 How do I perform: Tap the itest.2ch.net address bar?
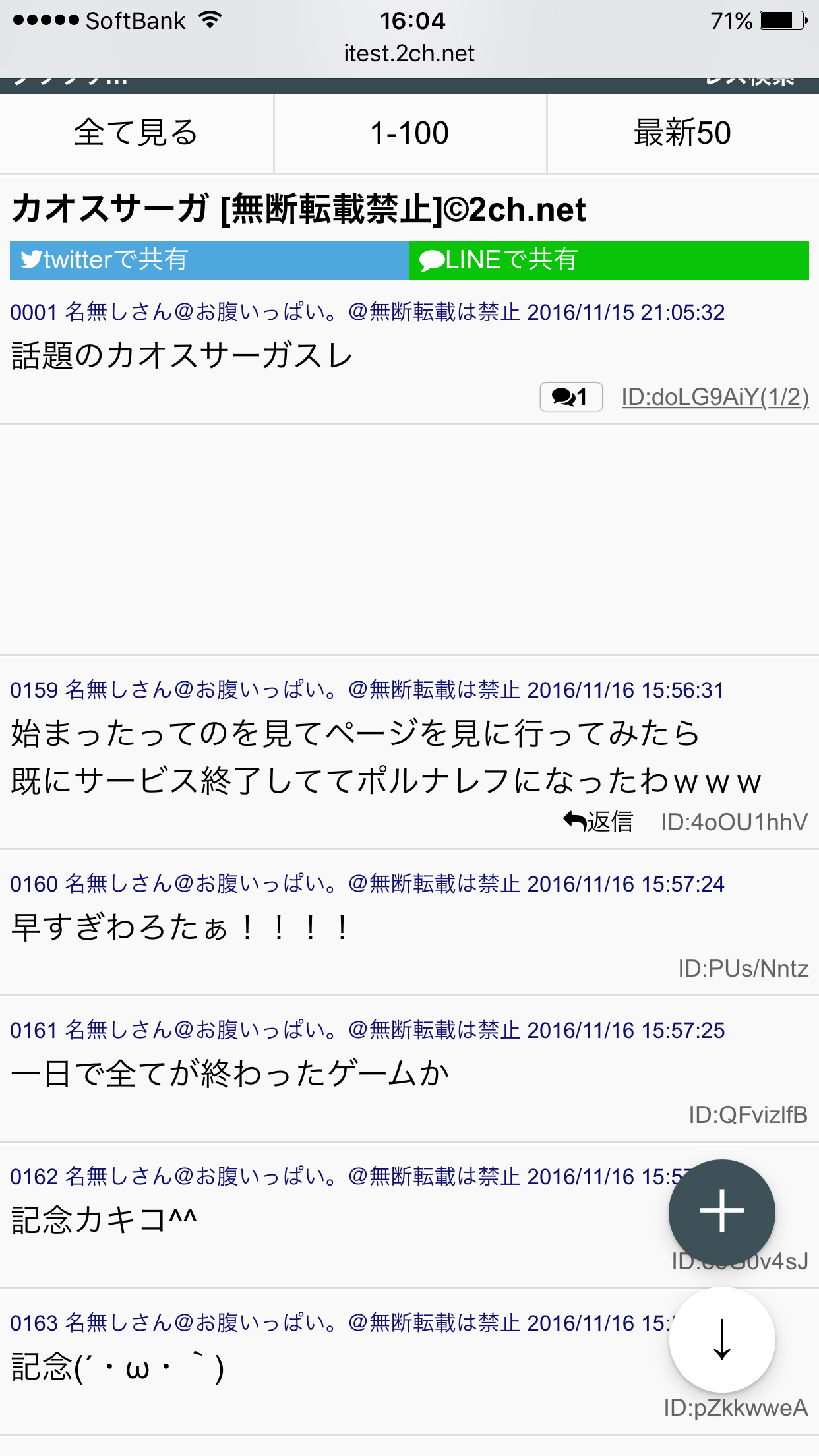409,53
